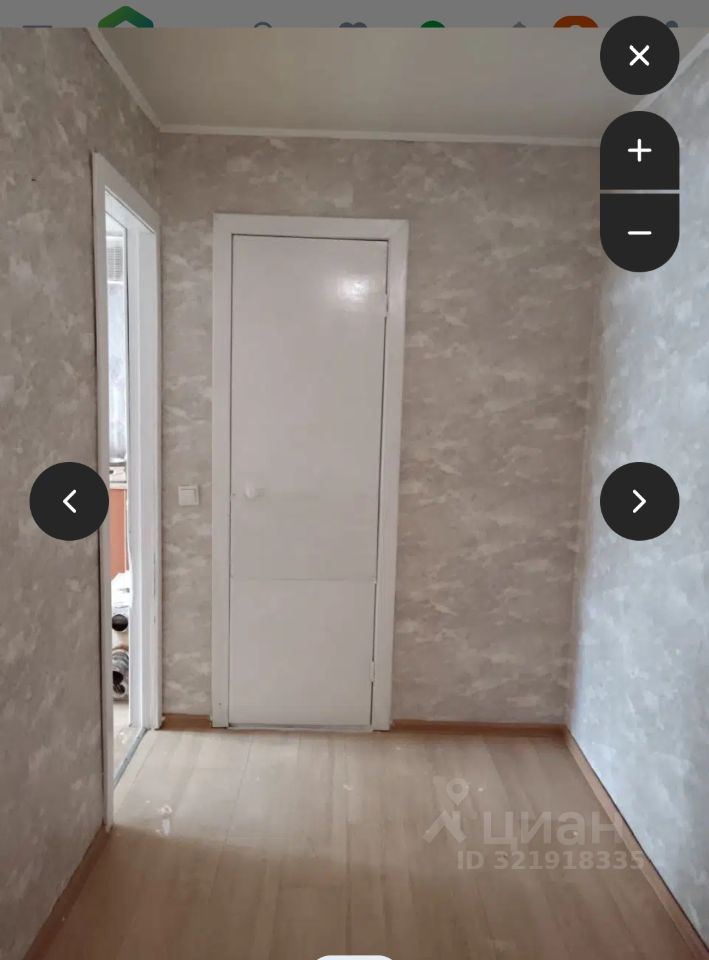Go to the previous photo
This screenshot has height=960, width=709.
69,501
